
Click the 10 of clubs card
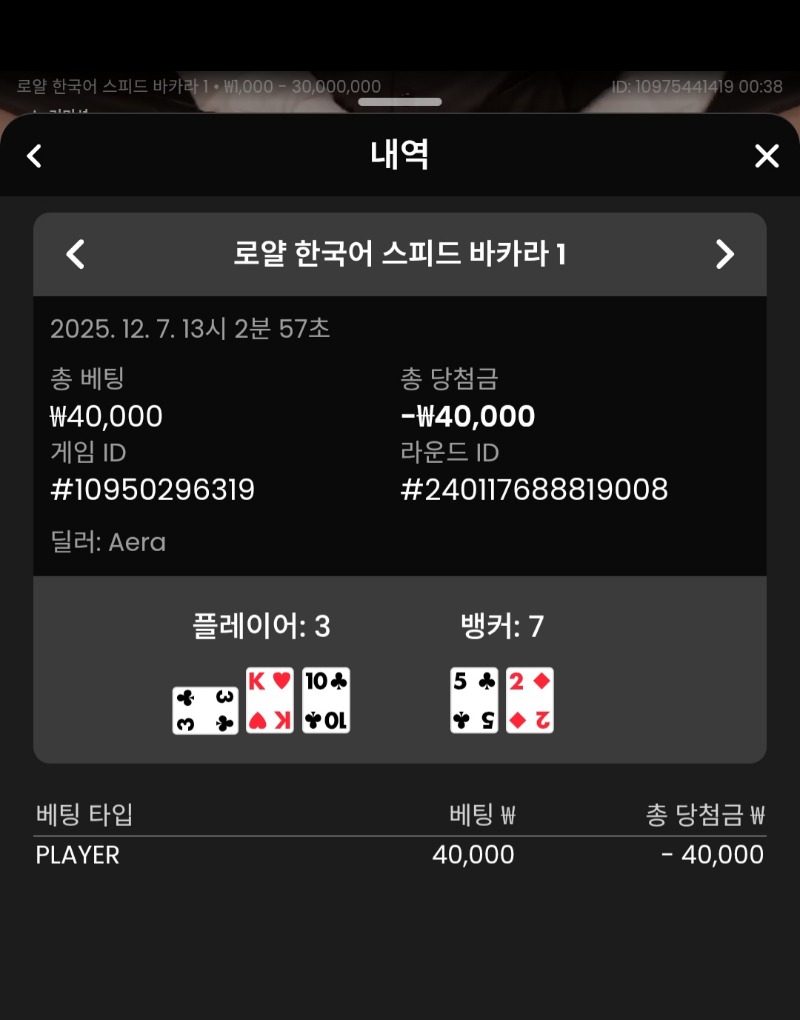click(x=325, y=699)
